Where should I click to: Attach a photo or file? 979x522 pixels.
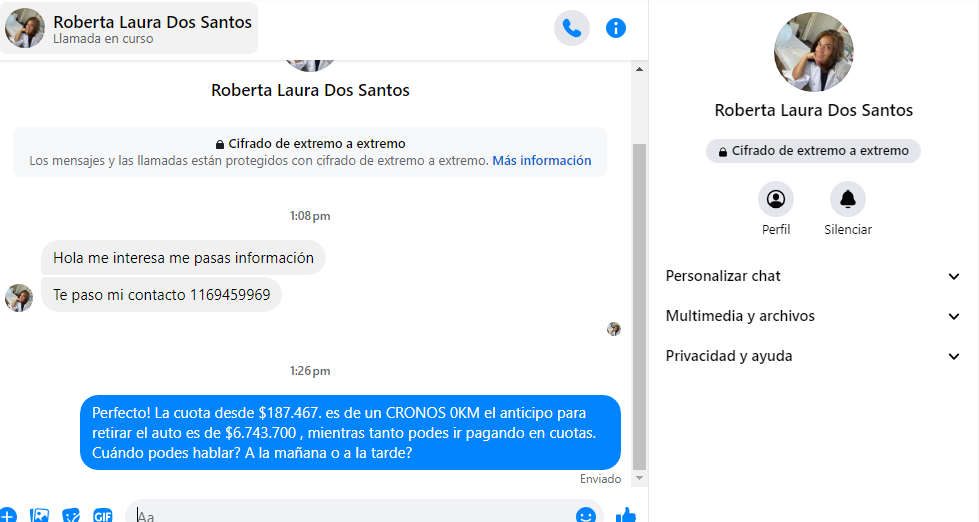pyautogui.click(x=39, y=516)
